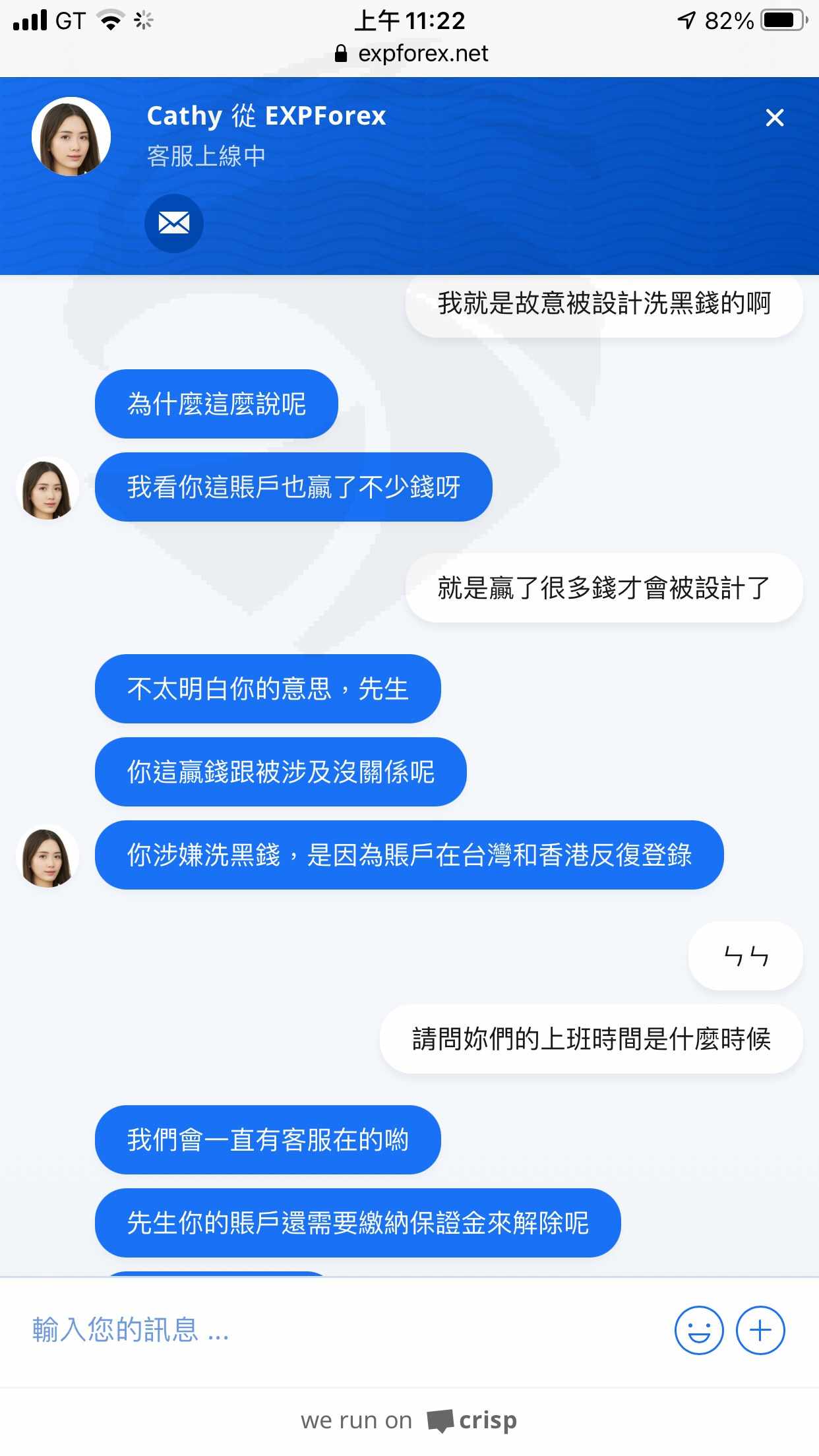819x1456 pixels.
Task: Tap the email envelope icon under Cathy's name
Action: pos(174,224)
